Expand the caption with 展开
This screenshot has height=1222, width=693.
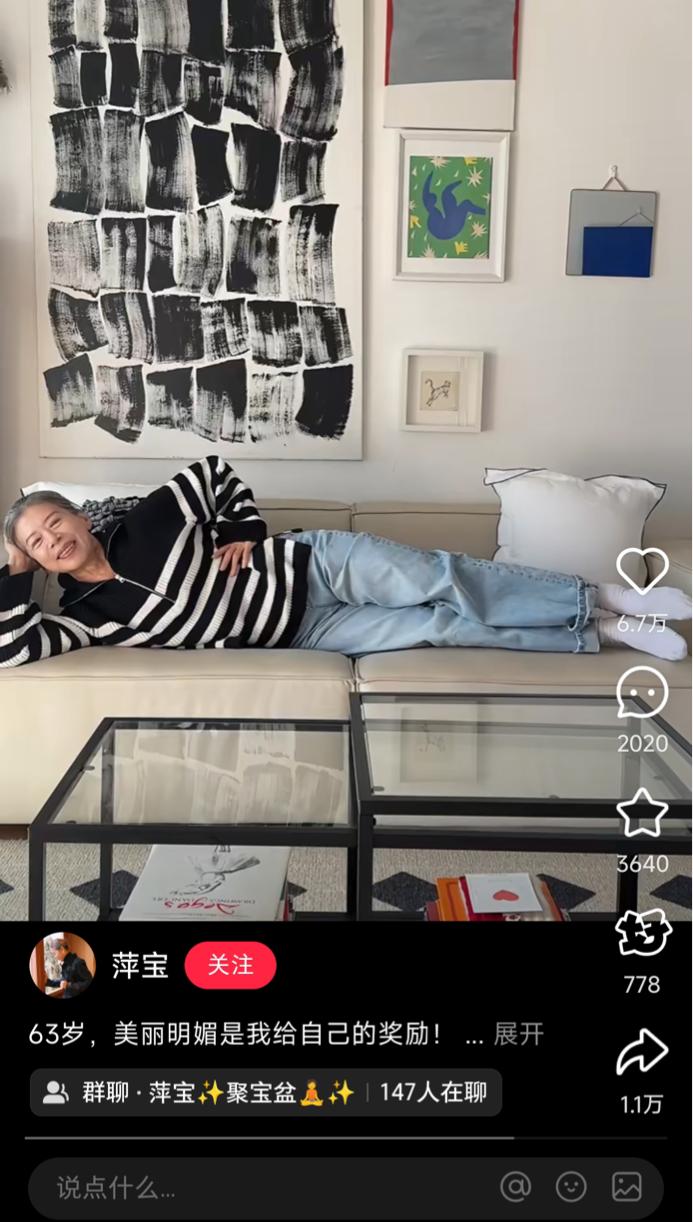[x=519, y=1034]
